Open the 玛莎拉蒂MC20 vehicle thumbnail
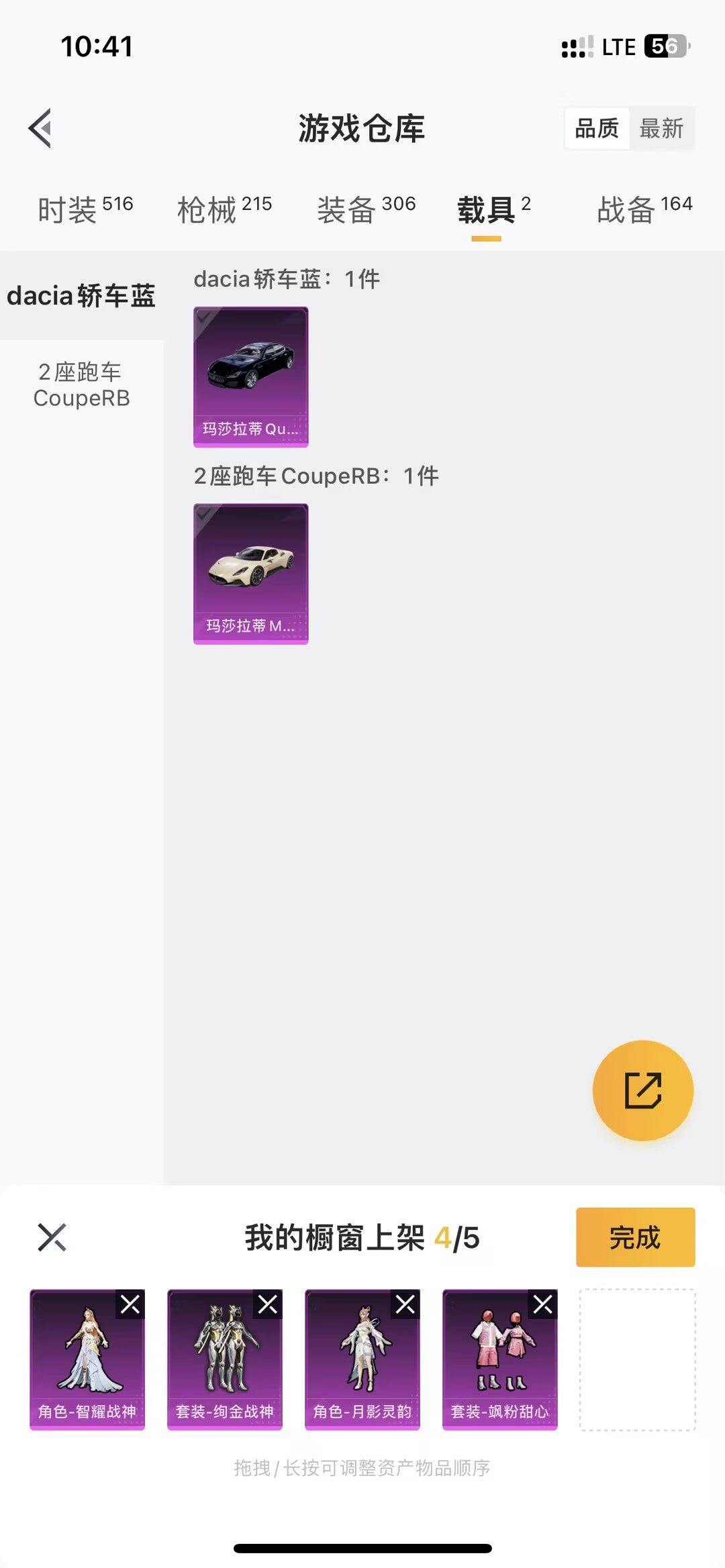The width and height of the screenshot is (725, 1568). 250,574
